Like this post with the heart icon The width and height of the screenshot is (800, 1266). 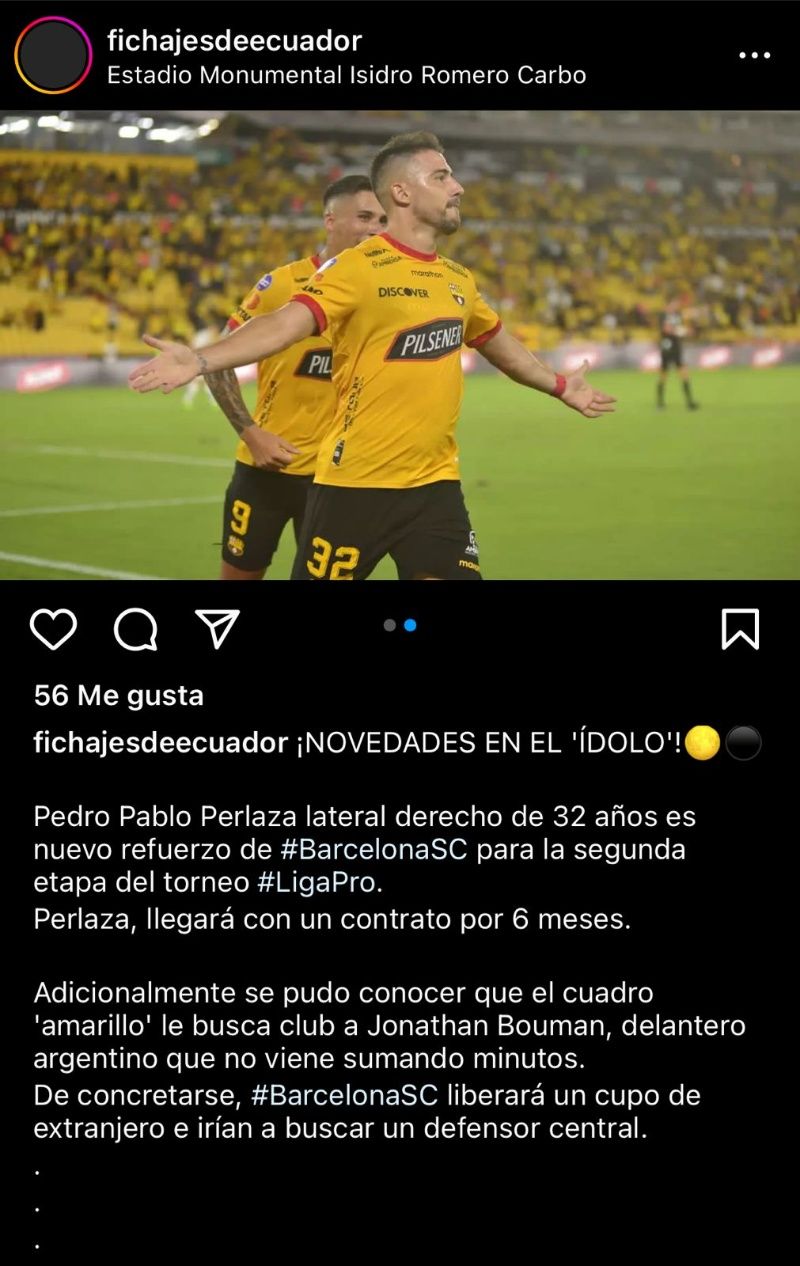(x=53, y=630)
